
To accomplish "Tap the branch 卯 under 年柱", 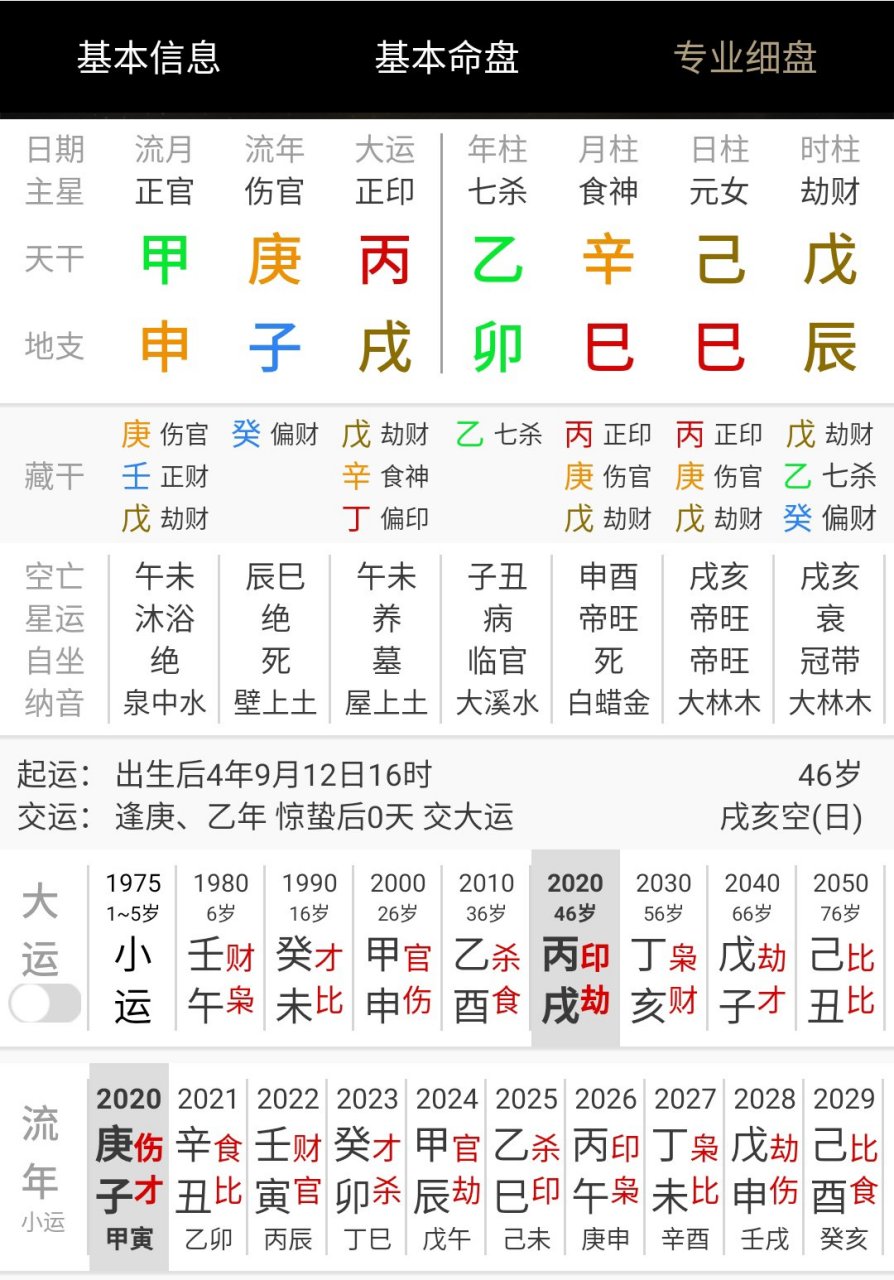I will click(497, 348).
